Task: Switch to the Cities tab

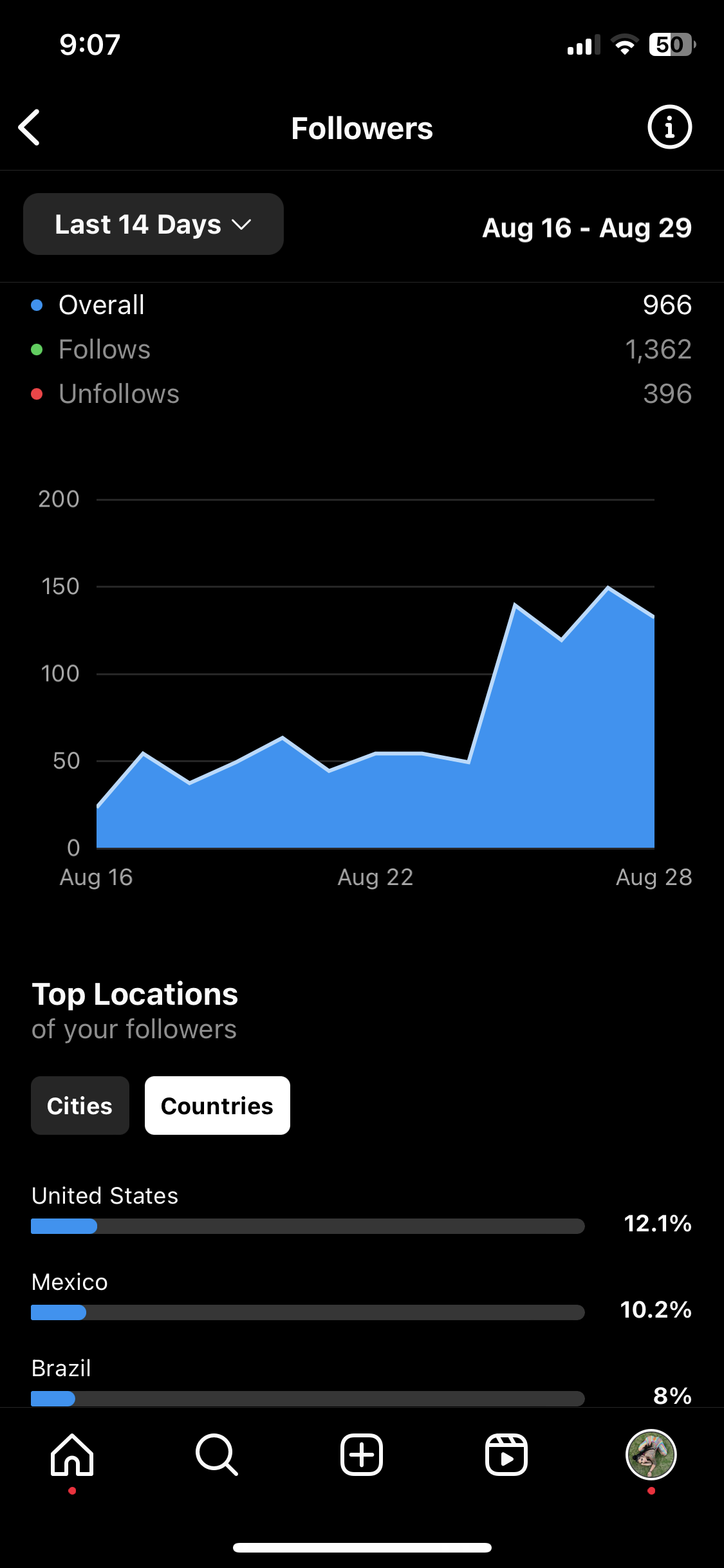Action: click(x=80, y=1105)
